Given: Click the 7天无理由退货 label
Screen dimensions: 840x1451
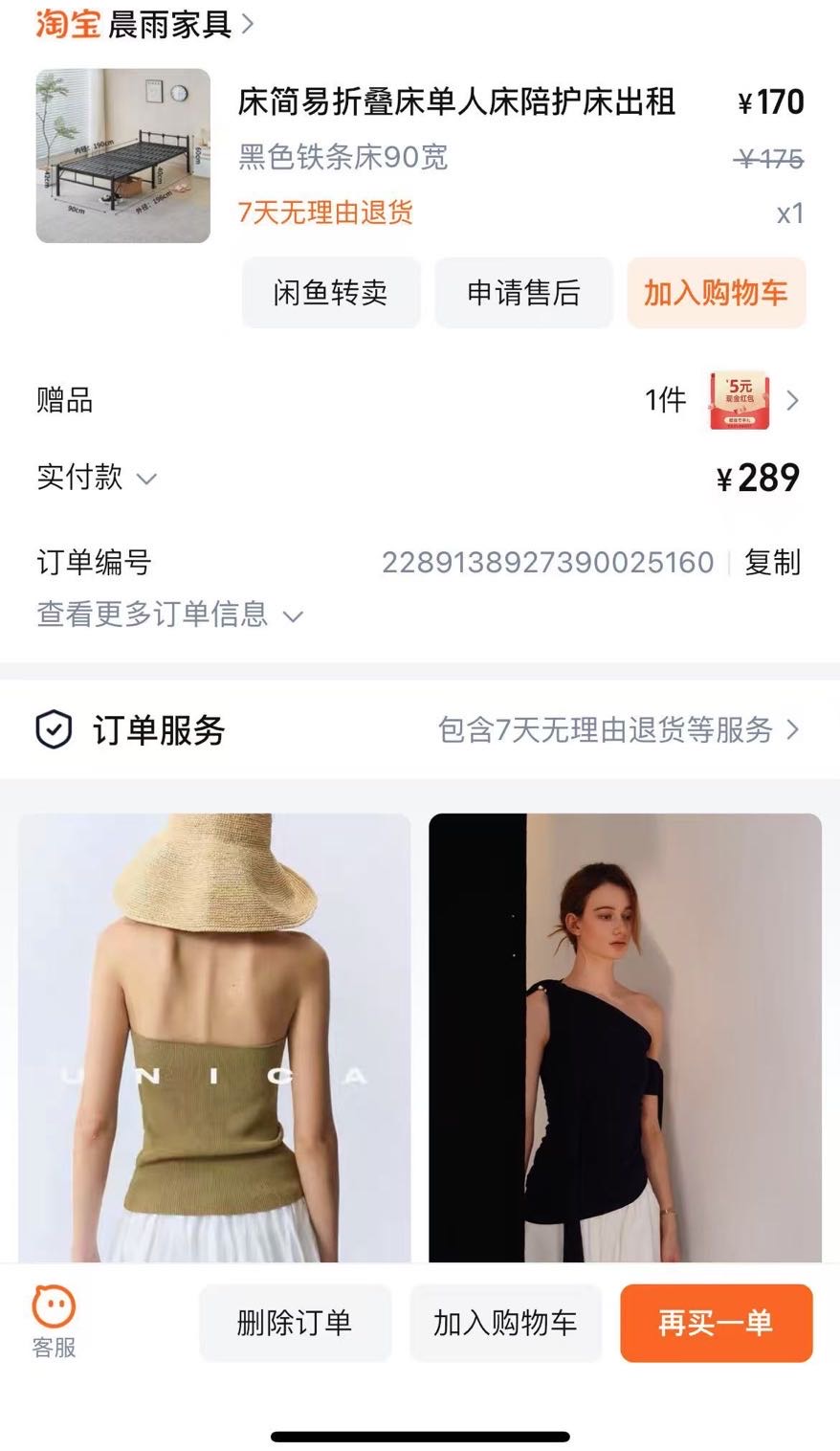Looking at the screenshot, I should (x=325, y=215).
